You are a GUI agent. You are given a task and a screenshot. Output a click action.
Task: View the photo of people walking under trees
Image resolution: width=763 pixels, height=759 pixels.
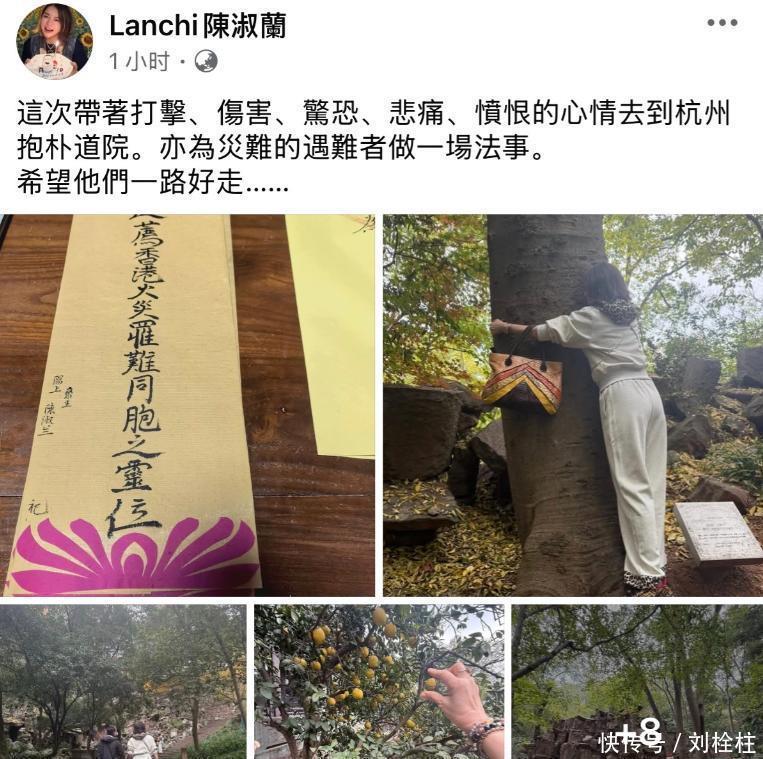point(123,681)
